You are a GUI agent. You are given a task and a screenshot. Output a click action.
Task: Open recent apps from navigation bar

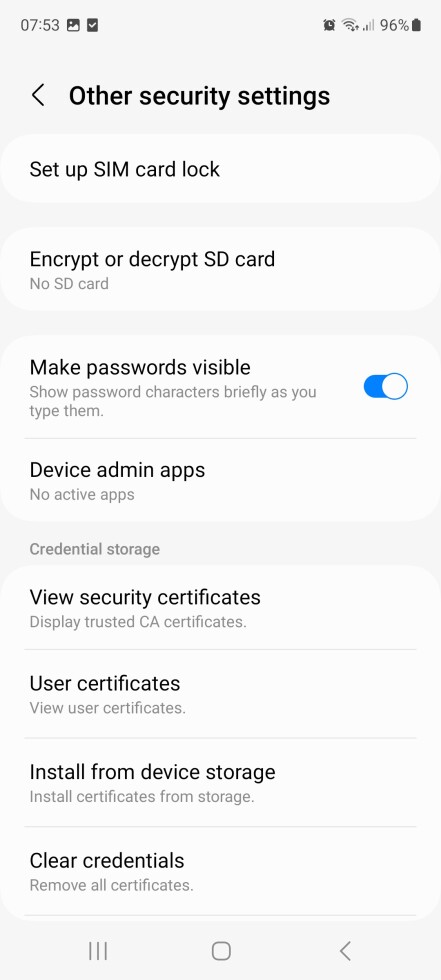pyautogui.click(x=98, y=951)
